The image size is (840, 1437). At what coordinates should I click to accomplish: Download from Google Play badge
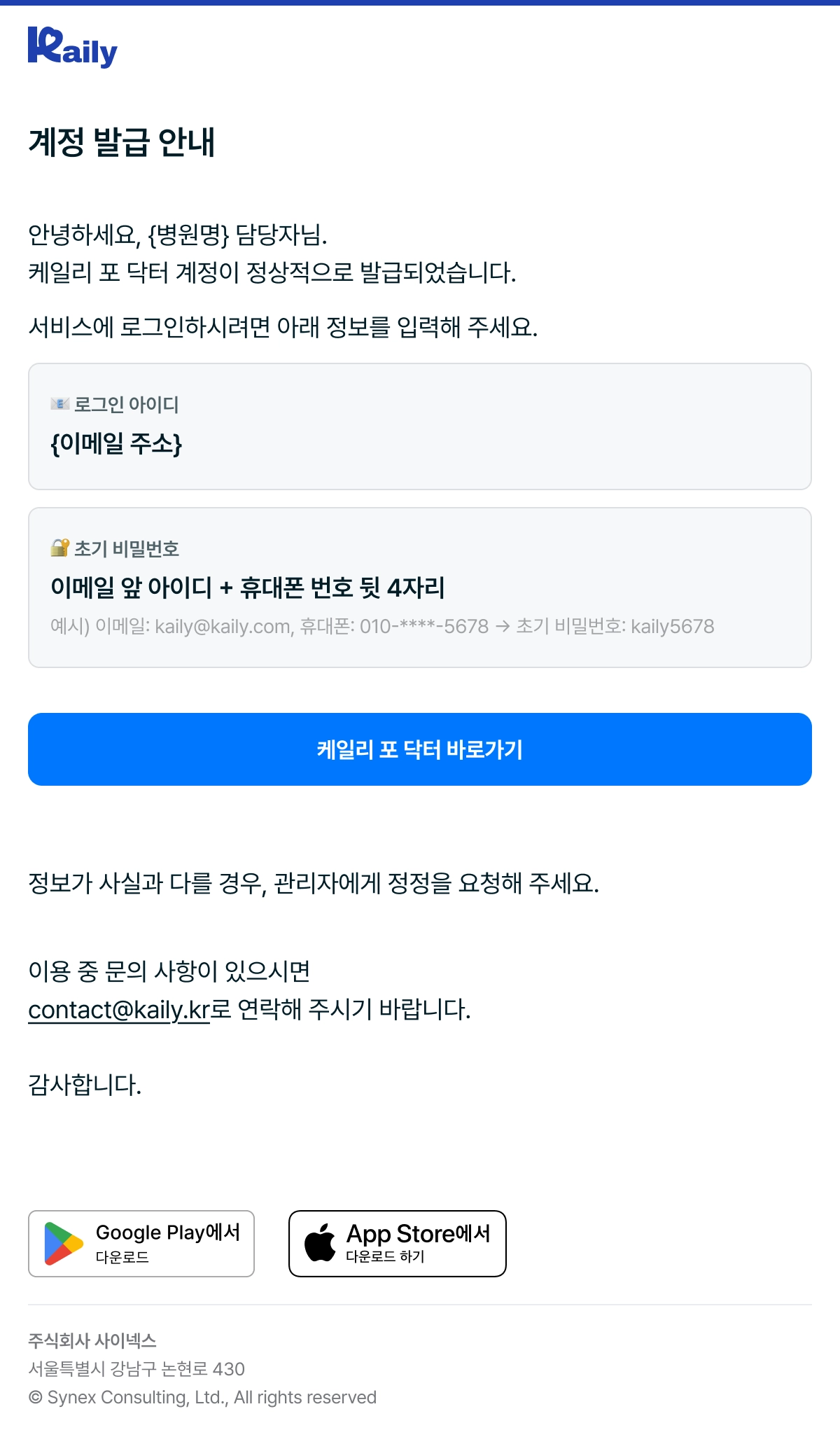tap(141, 1244)
